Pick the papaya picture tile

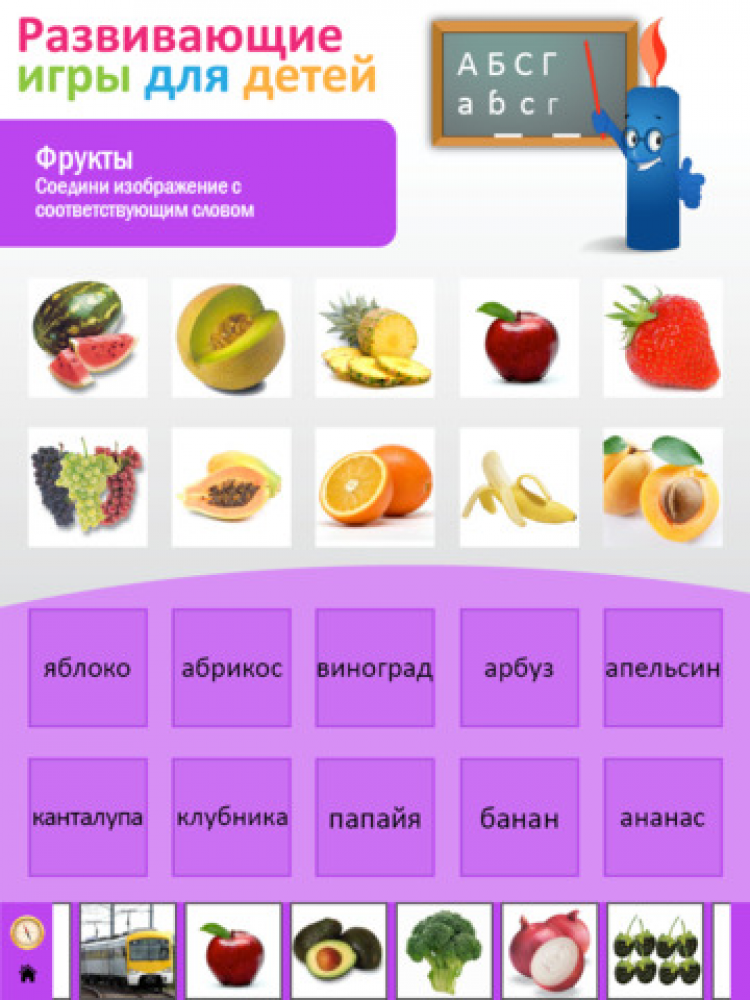pos(231,487)
